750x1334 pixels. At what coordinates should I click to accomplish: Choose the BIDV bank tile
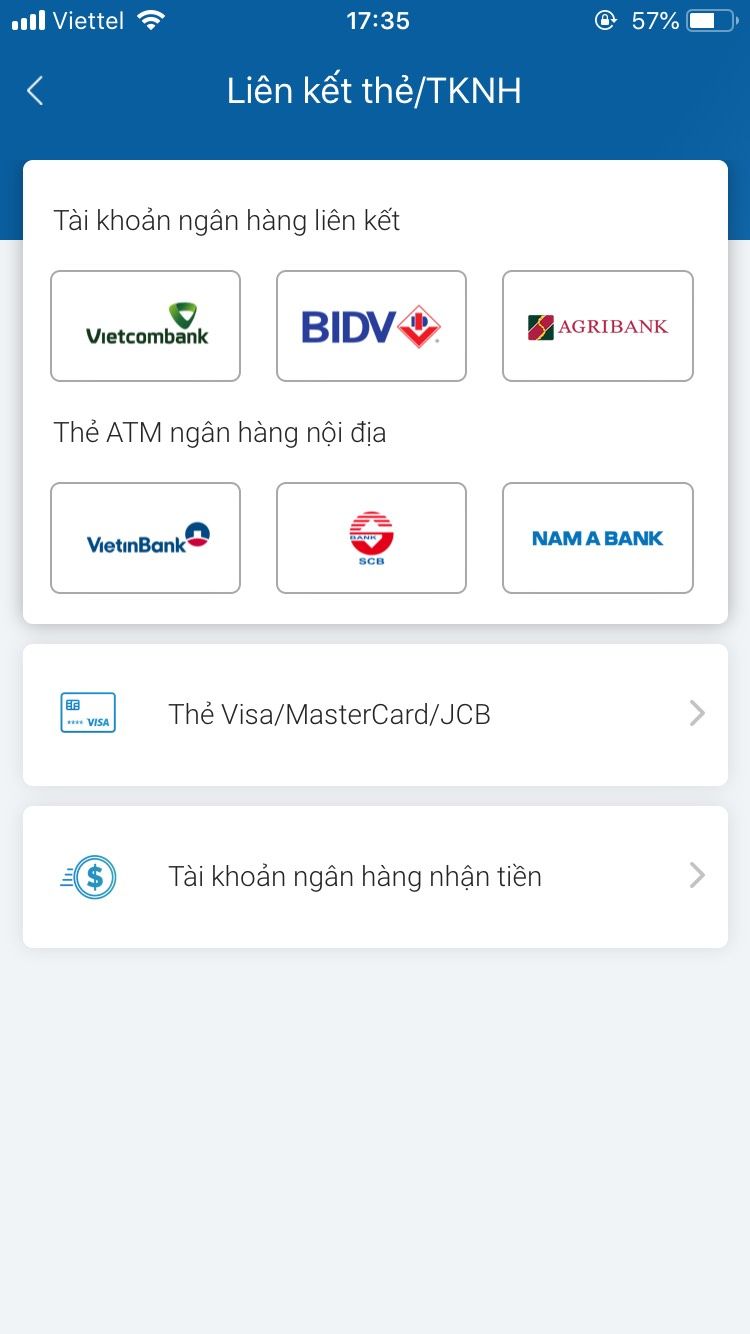click(x=371, y=326)
